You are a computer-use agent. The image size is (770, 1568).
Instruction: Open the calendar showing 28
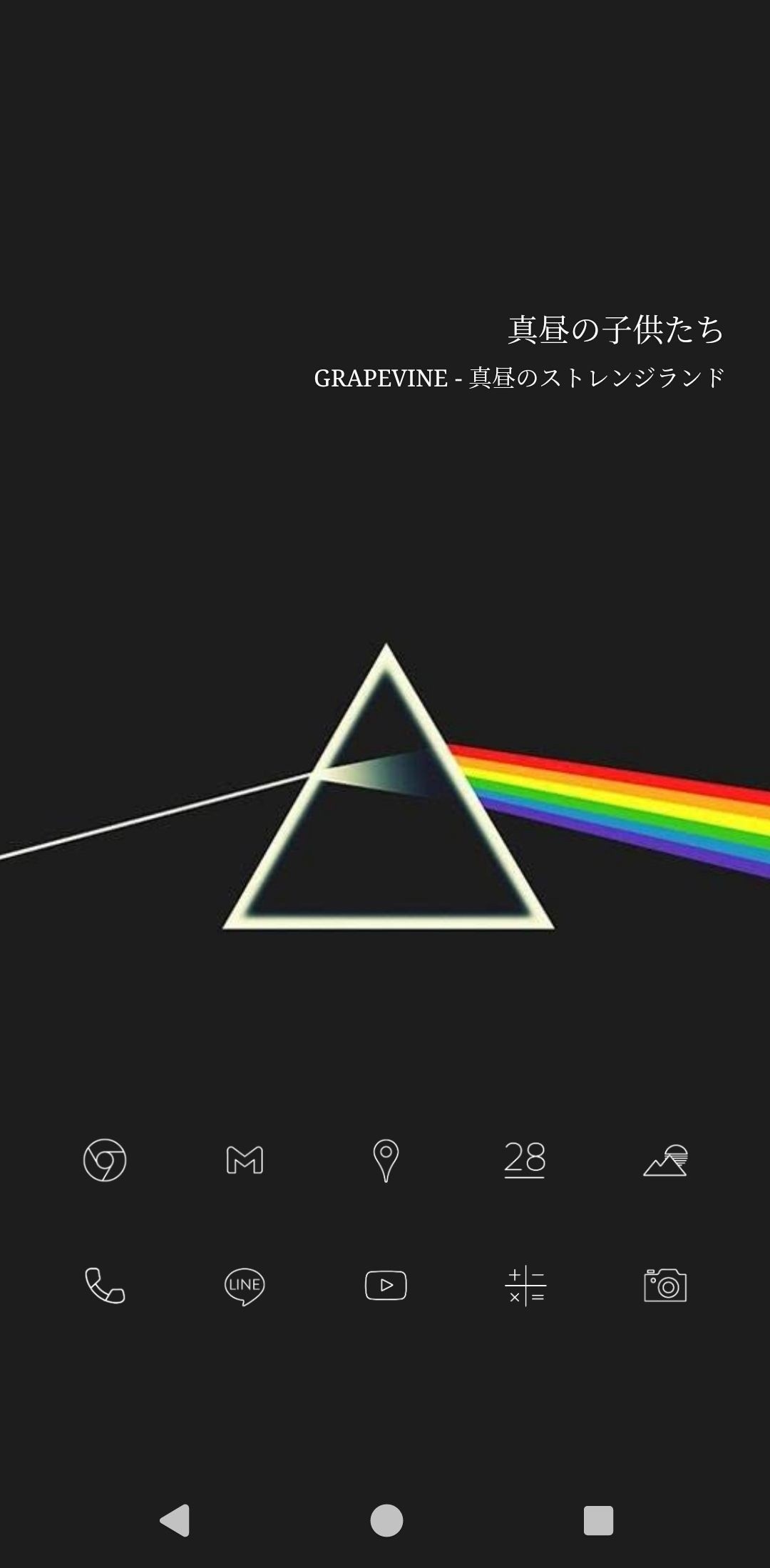pyautogui.click(x=525, y=1158)
